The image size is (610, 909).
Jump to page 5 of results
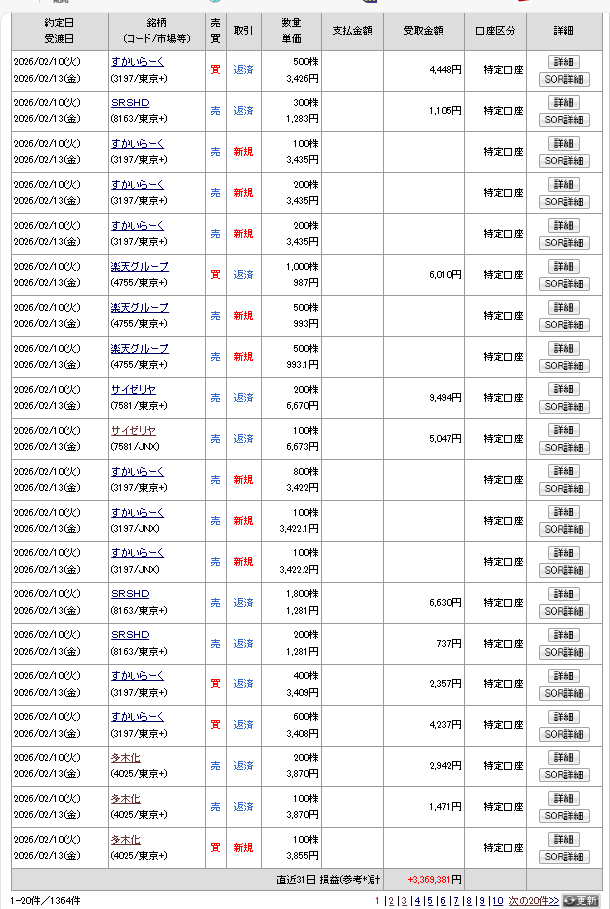[x=430, y=901]
